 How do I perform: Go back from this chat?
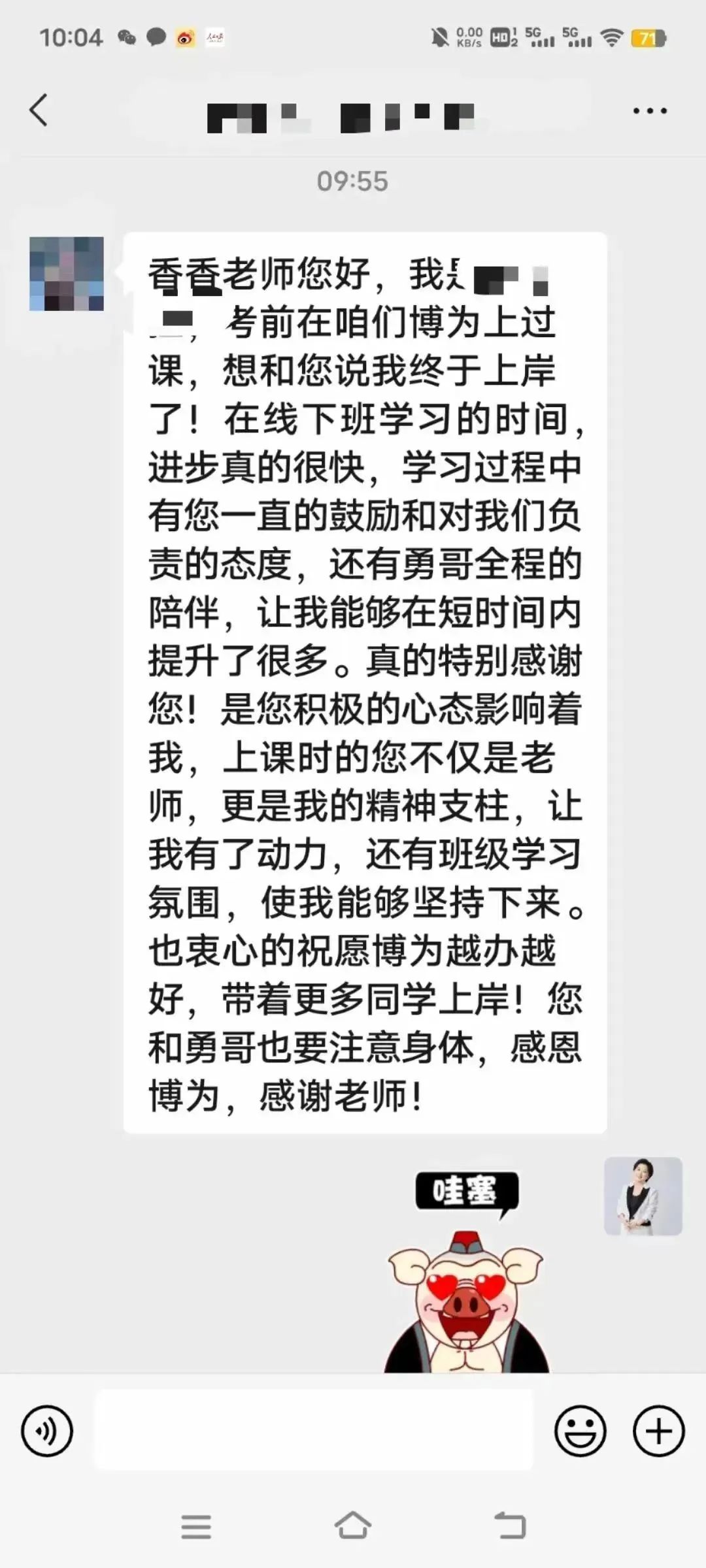point(39,110)
